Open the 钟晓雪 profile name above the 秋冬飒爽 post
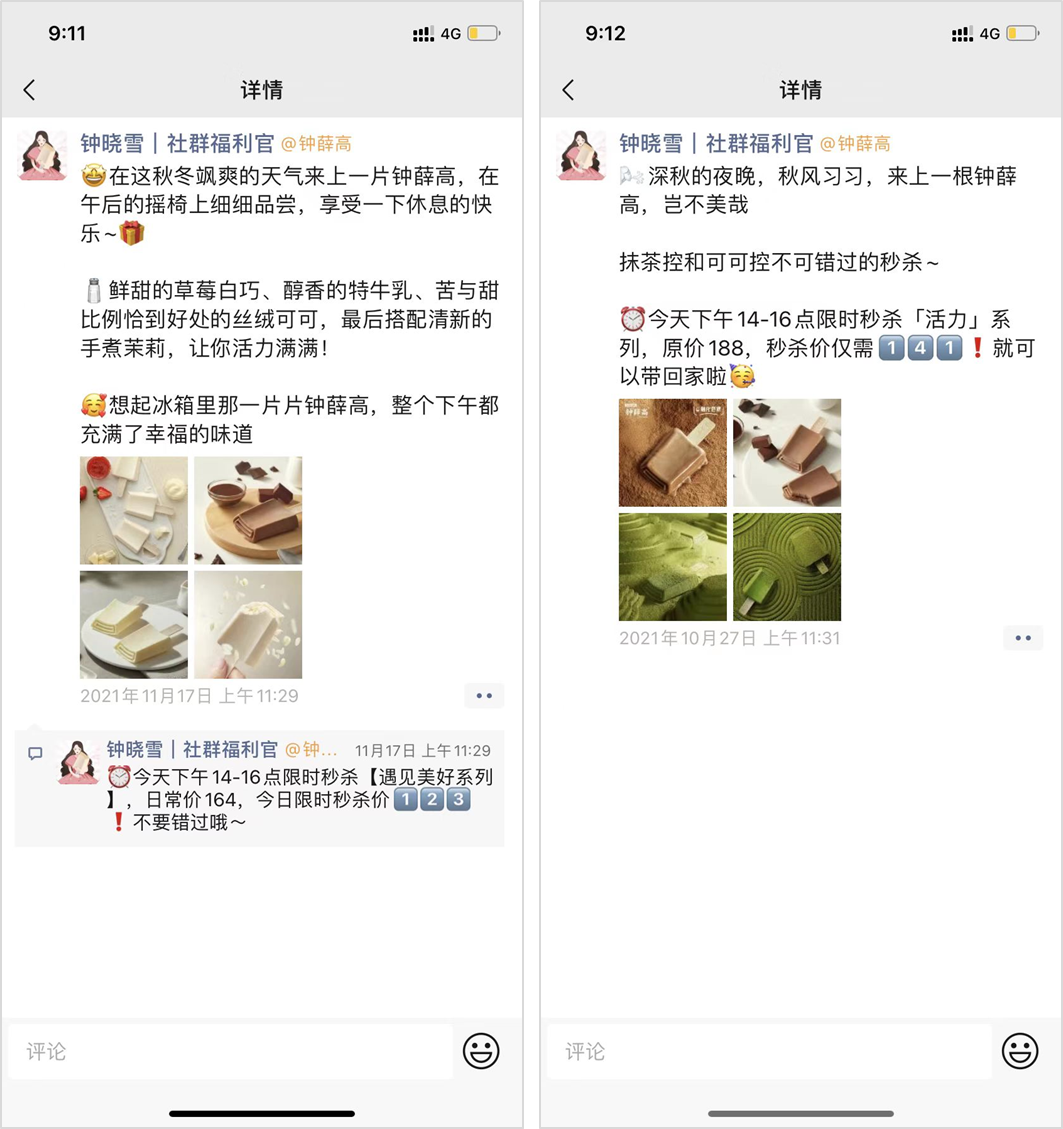The width and height of the screenshot is (1063, 1129). tap(177, 144)
